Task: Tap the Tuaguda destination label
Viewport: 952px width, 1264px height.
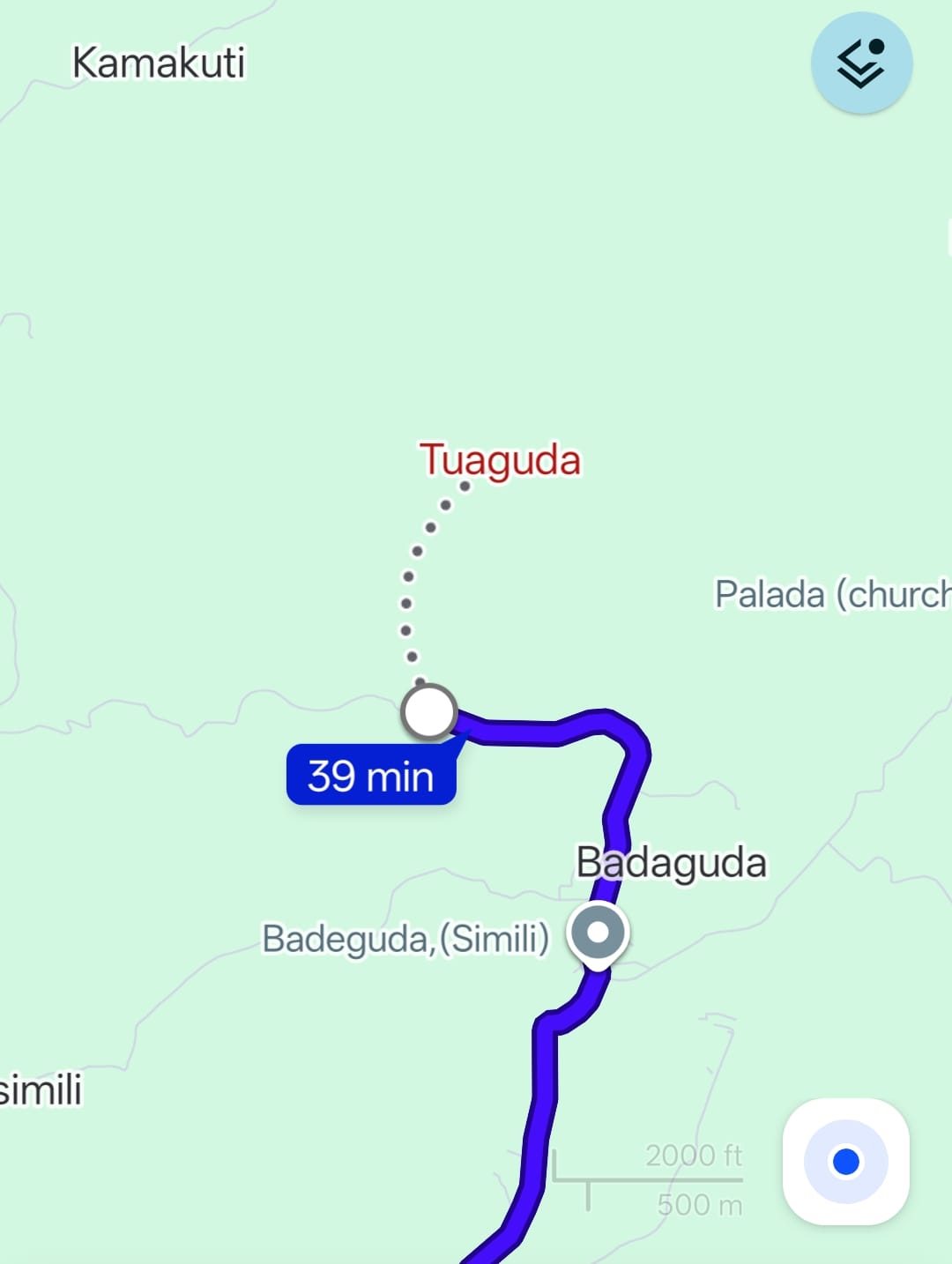Action: (x=500, y=460)
